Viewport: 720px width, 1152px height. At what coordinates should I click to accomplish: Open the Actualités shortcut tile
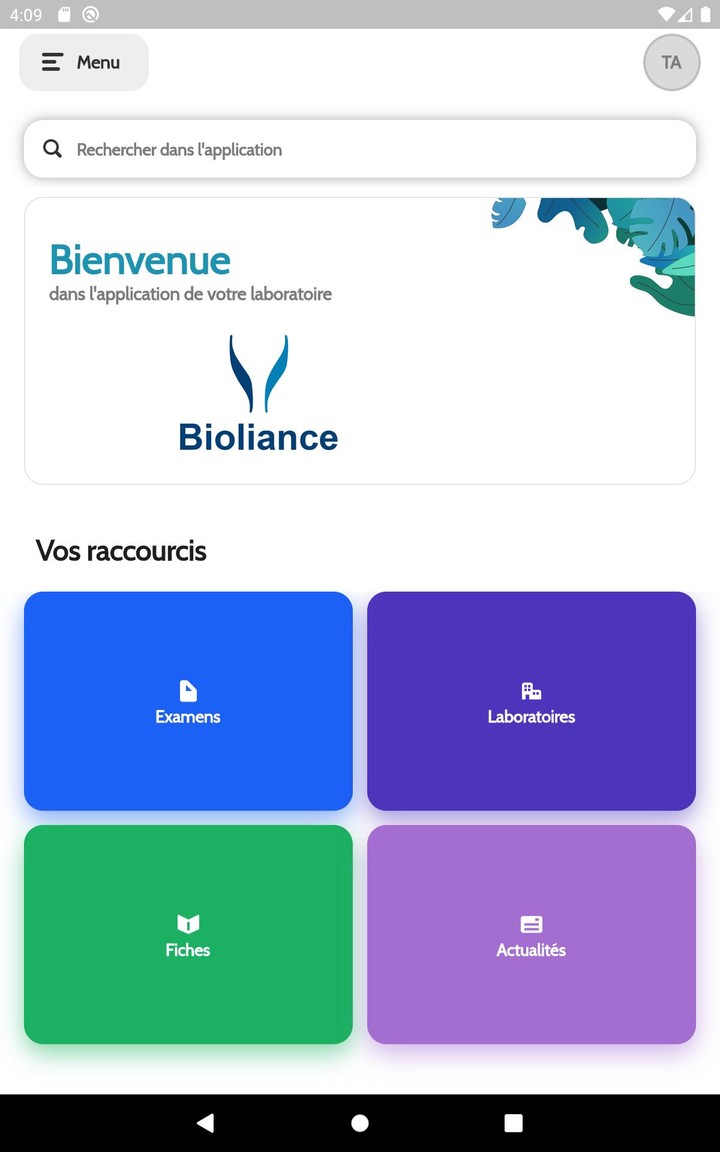[x=531, y=934]
